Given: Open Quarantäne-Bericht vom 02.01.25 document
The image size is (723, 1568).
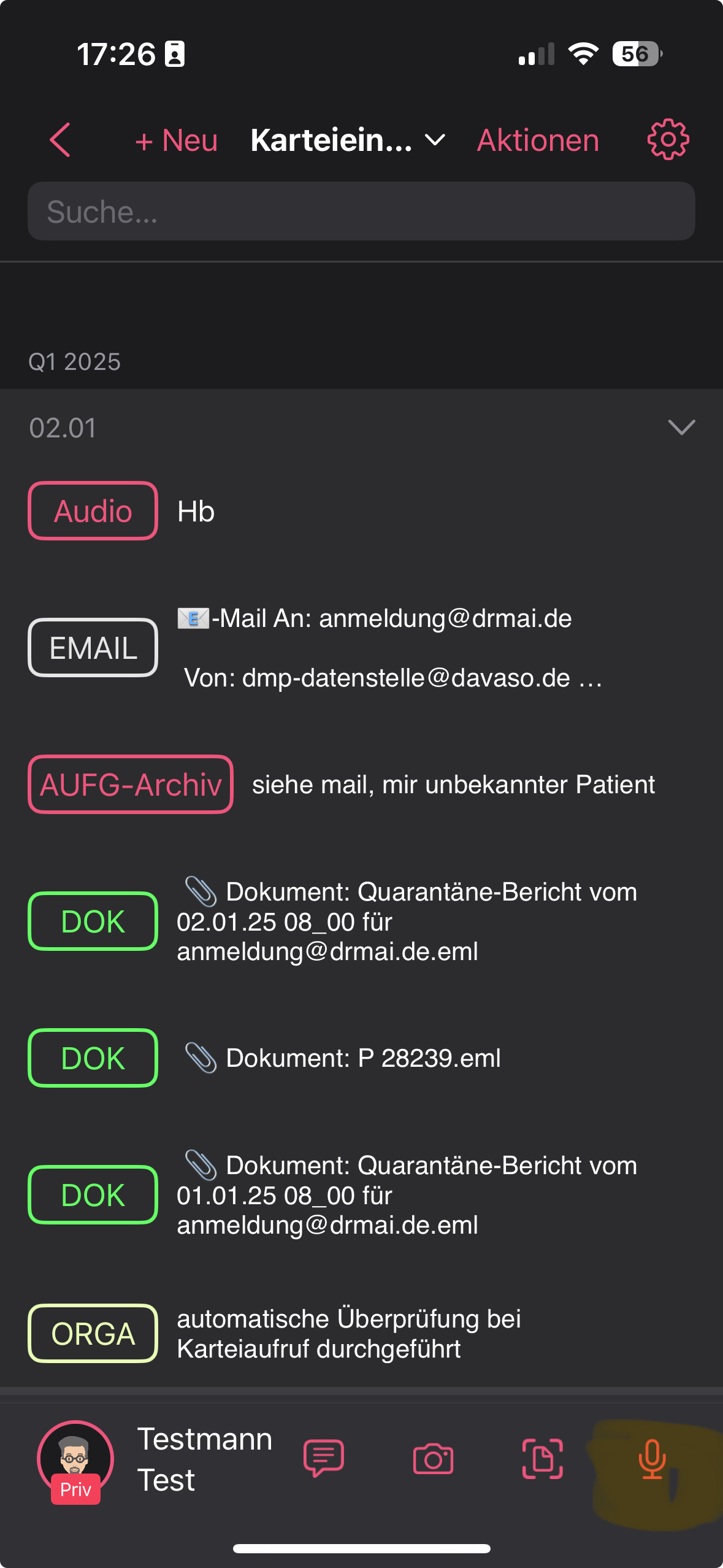Looking at the screenshot, I should click(x=361, y=921).
